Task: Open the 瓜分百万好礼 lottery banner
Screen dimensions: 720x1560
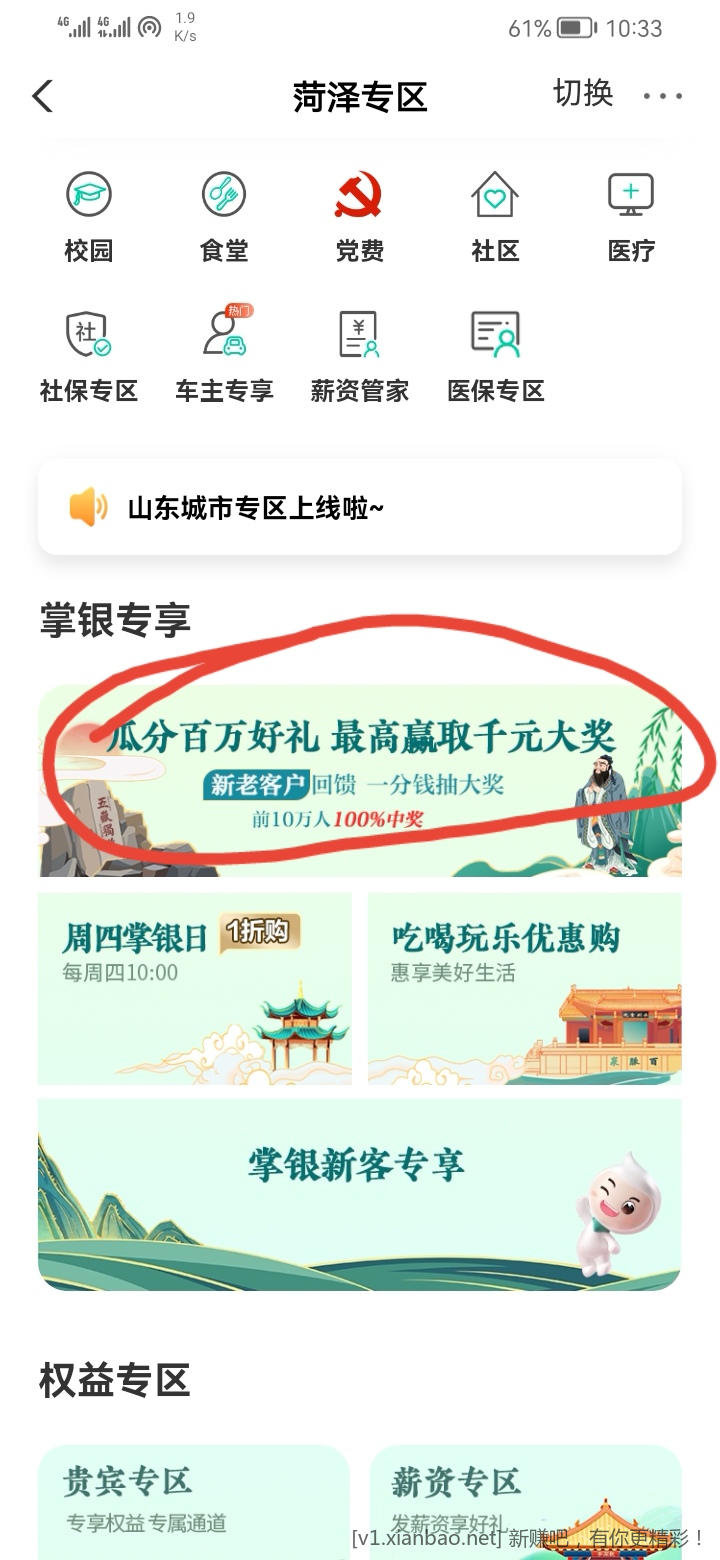Action: coord(359,780)
